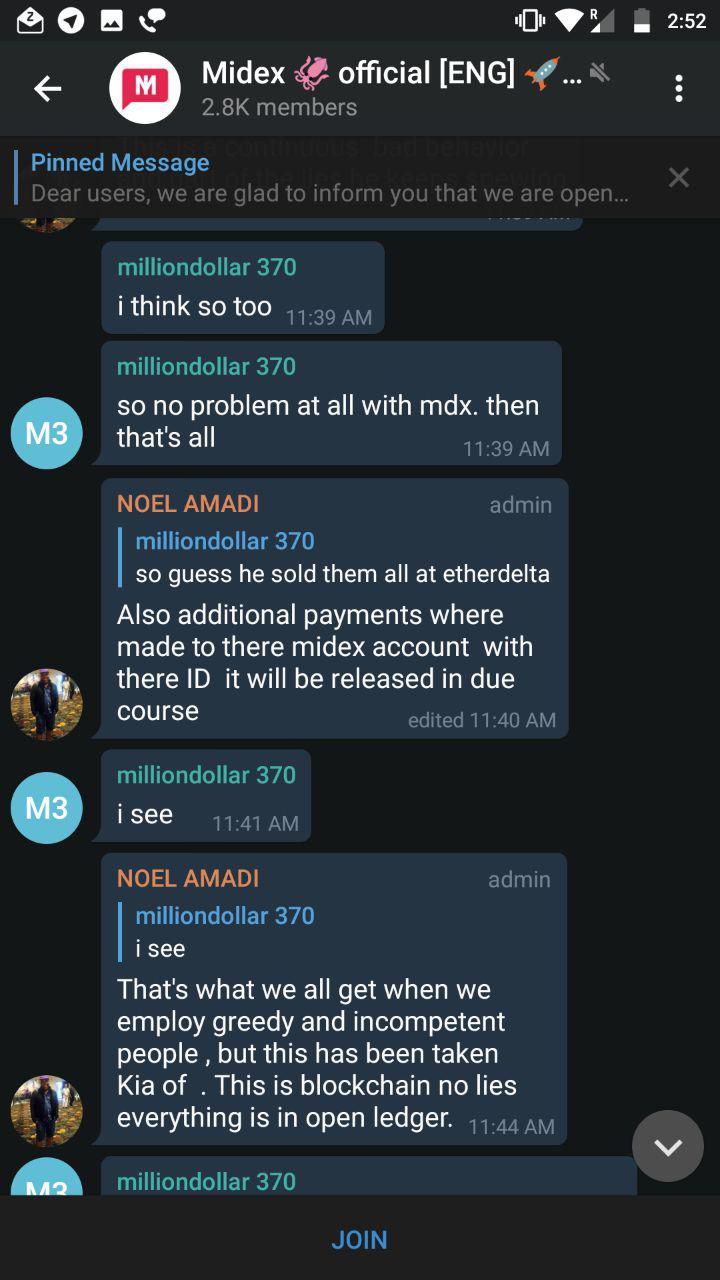
Task: Join the Midex group
Action: [x=359, y=1239]
